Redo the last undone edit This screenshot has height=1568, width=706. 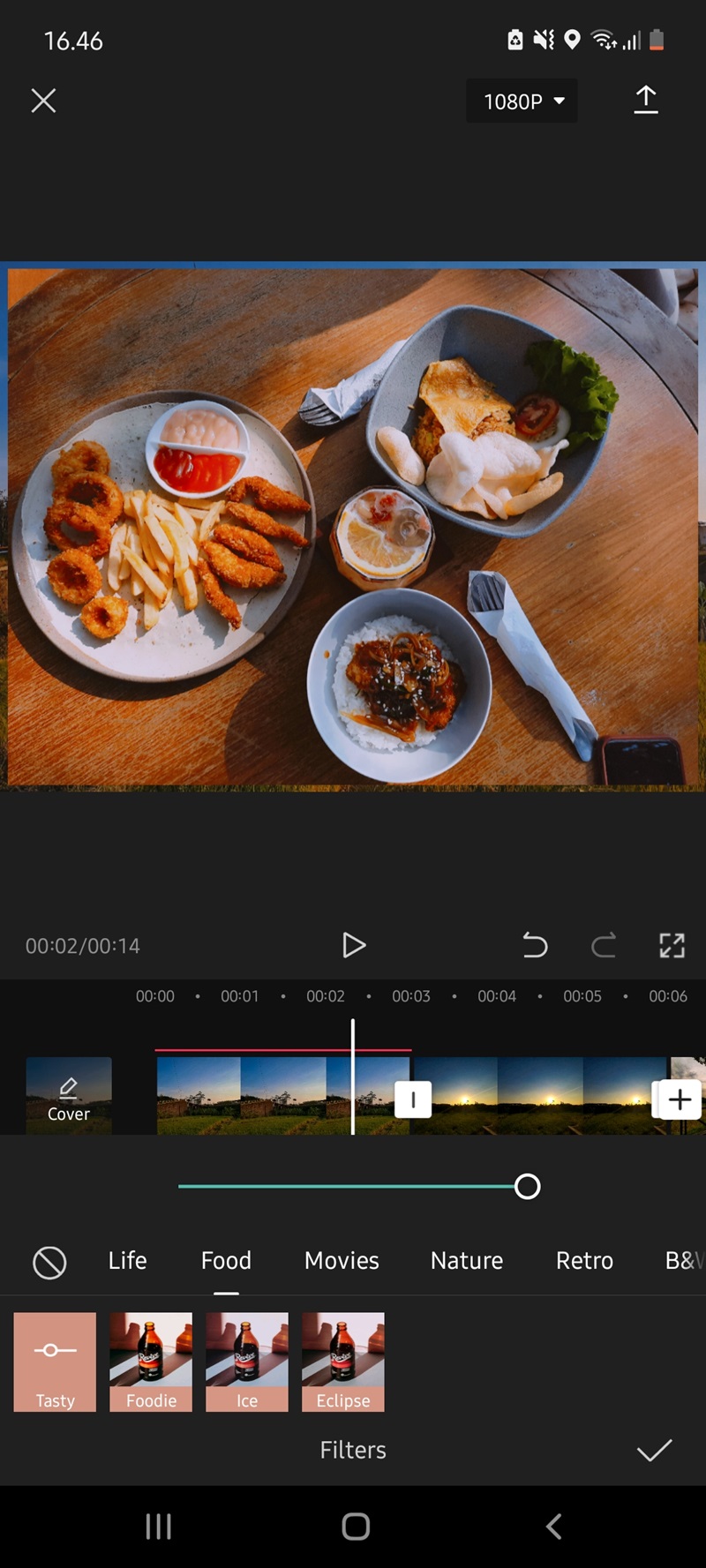pyautogui.click(x=604, y=945)
